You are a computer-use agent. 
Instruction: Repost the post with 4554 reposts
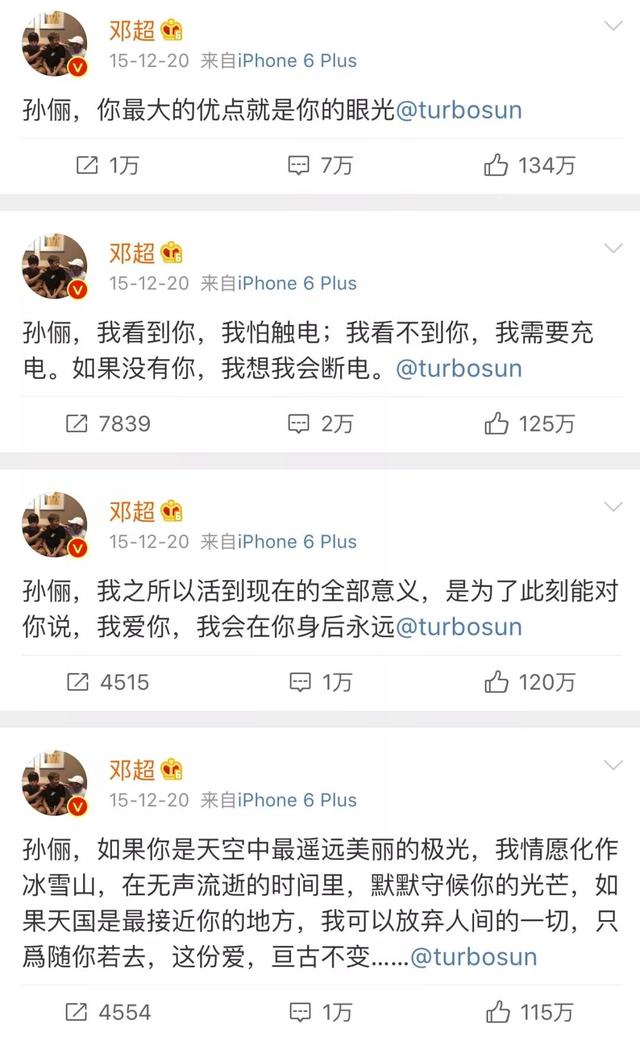(108, 1012)
